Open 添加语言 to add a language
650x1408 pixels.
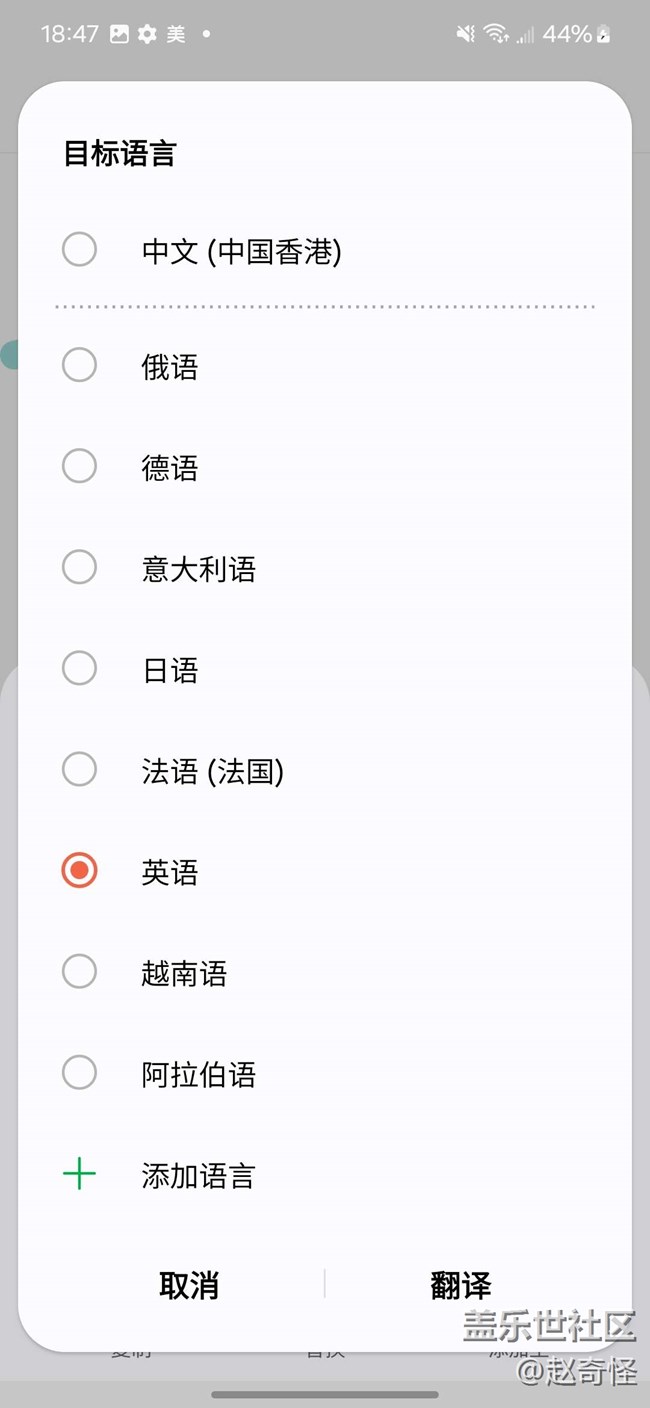325,1175
